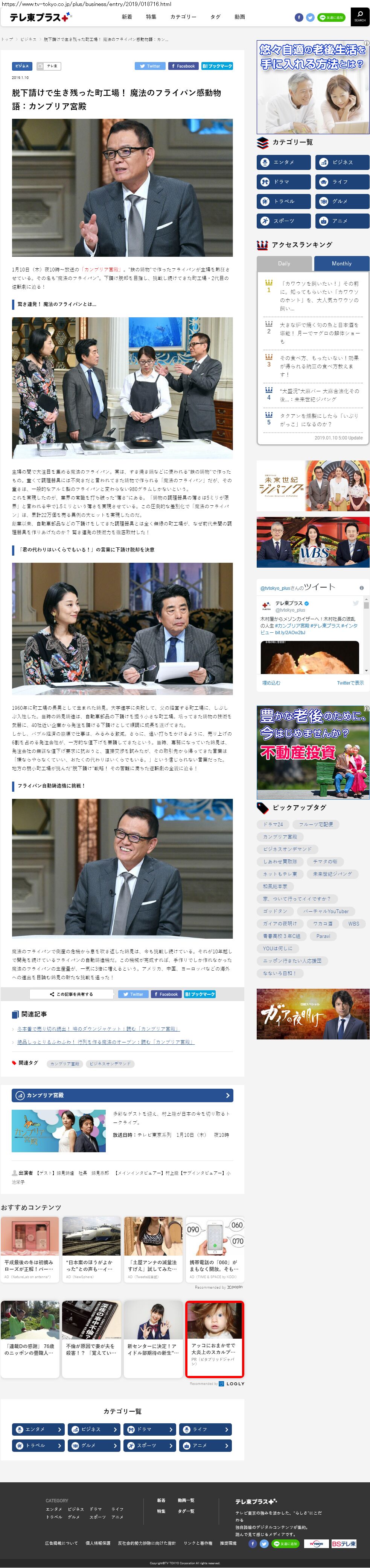
Task: Share article via top Twitter button
Action: pyautogui.click(x=150, y=66)
